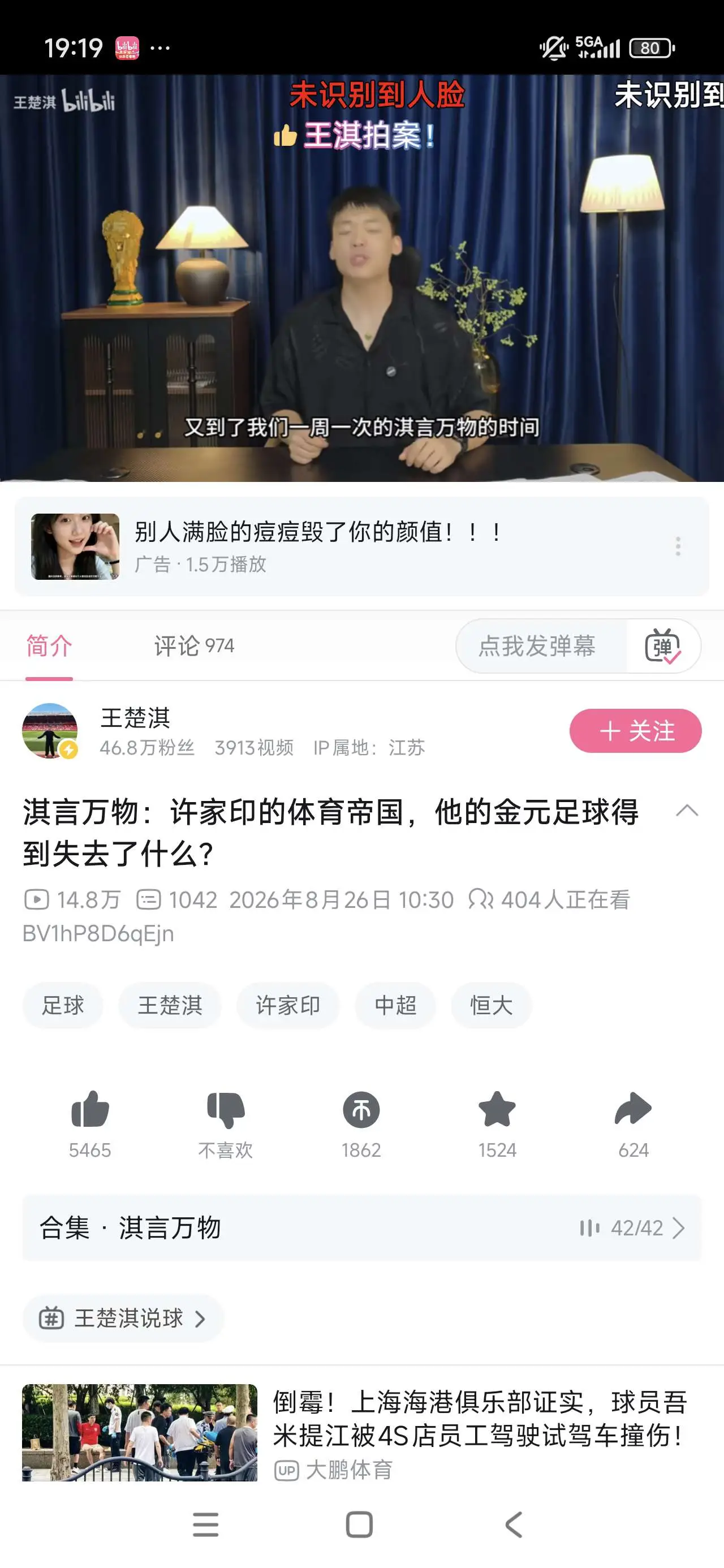
Task: Select the 许家印 tag chip
Action: click(288, 1005)
